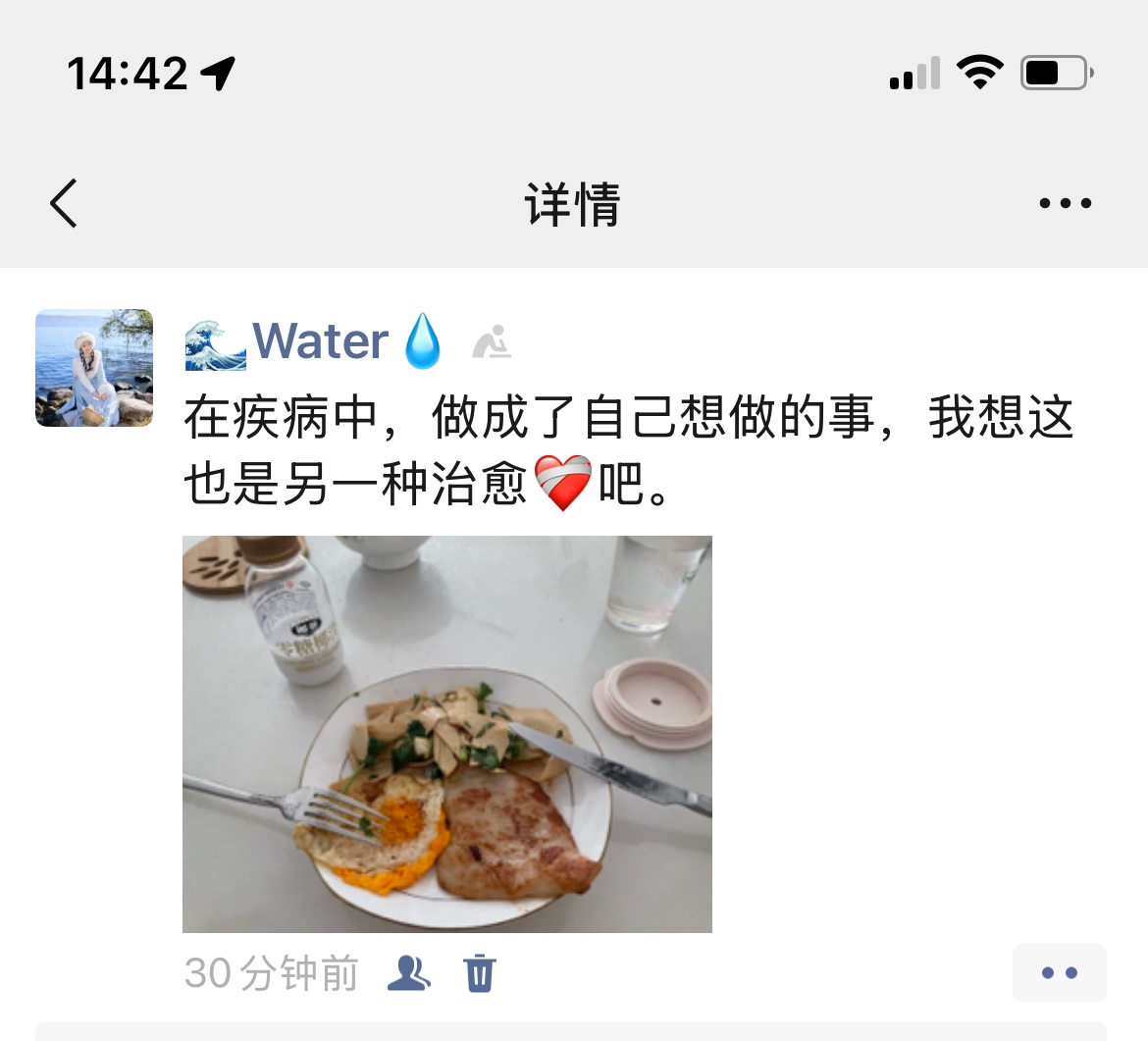Go back from the 详情 page
Viewport: 1148px width, 1041px height.
click(x=65, y=204)
